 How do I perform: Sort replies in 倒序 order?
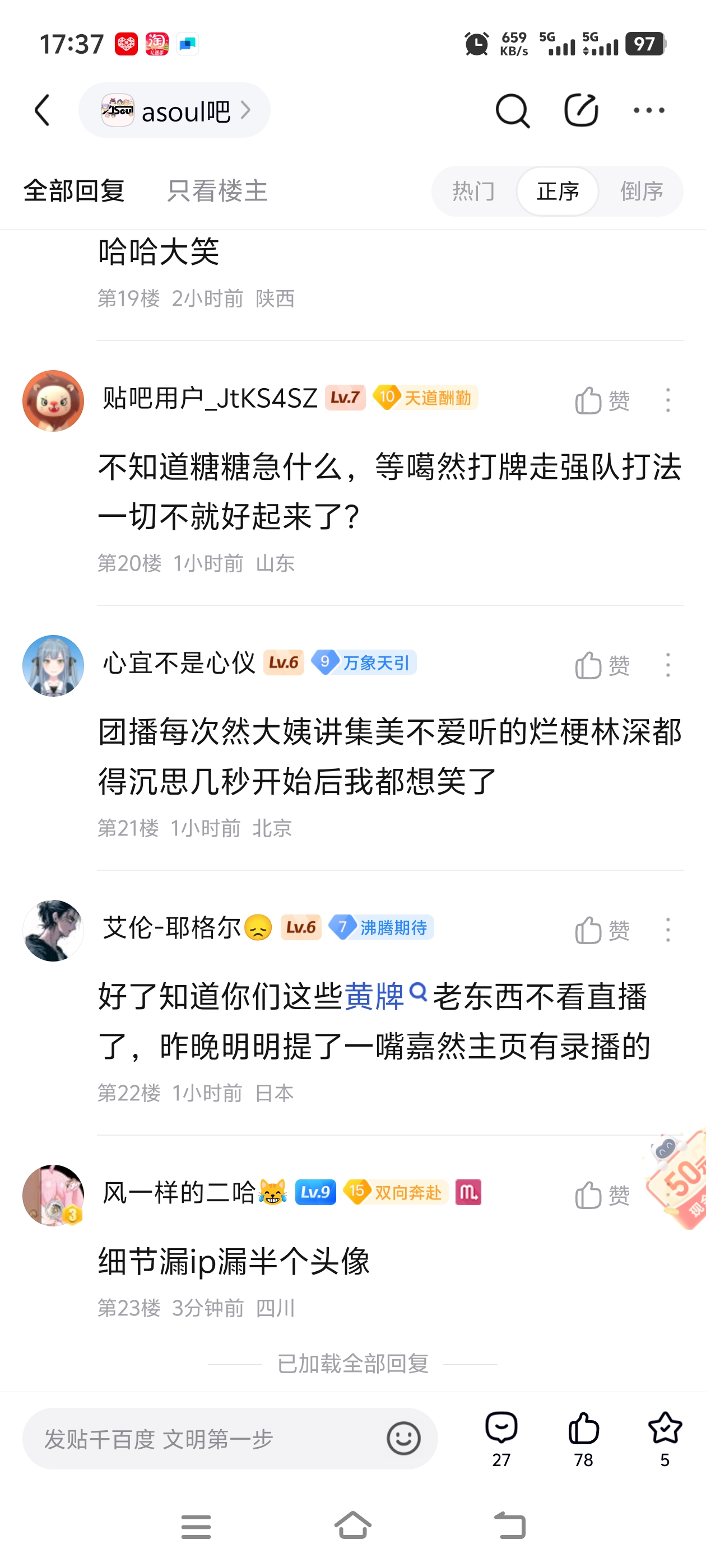pyautogui.click(x=642, y=191)
